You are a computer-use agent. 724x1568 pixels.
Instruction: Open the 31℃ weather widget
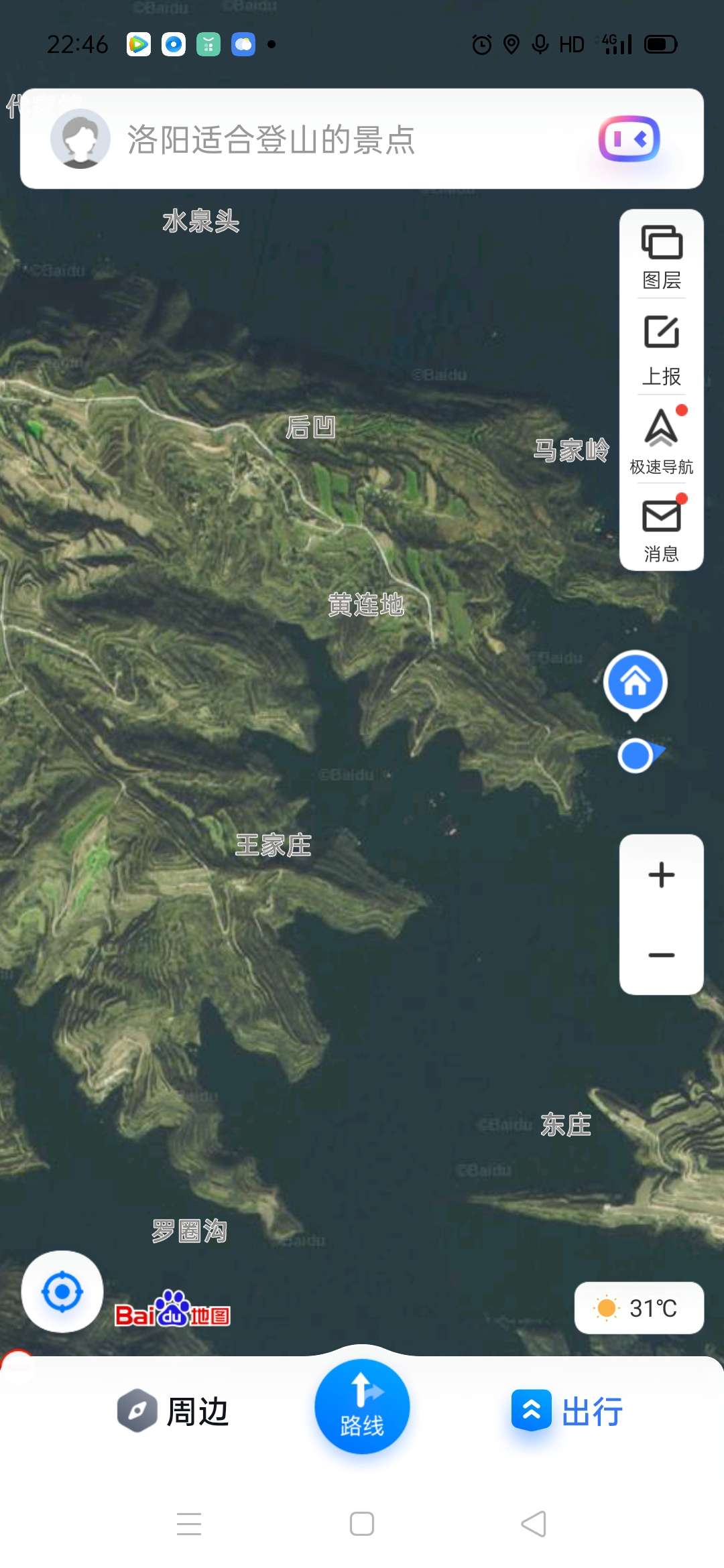[x=639, y=1307]
